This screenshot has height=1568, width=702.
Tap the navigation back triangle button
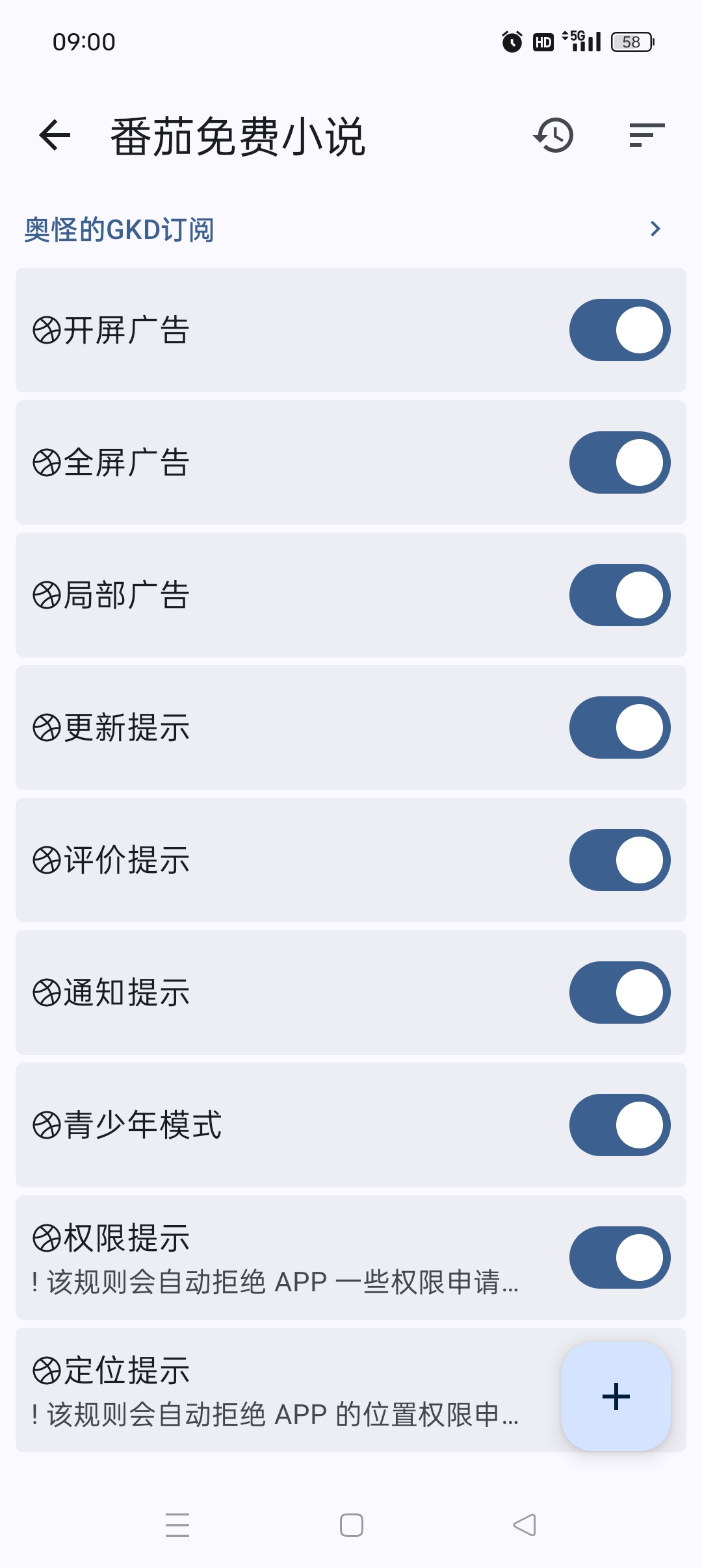pos(525,1524)
